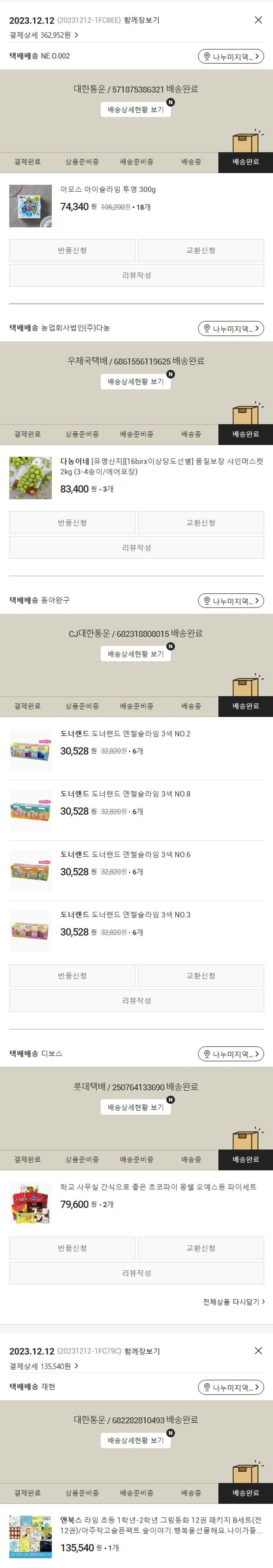View delivery status for CJ대한통운 shipment
This screenshot has width=273, height=1568.
point(135,654)
